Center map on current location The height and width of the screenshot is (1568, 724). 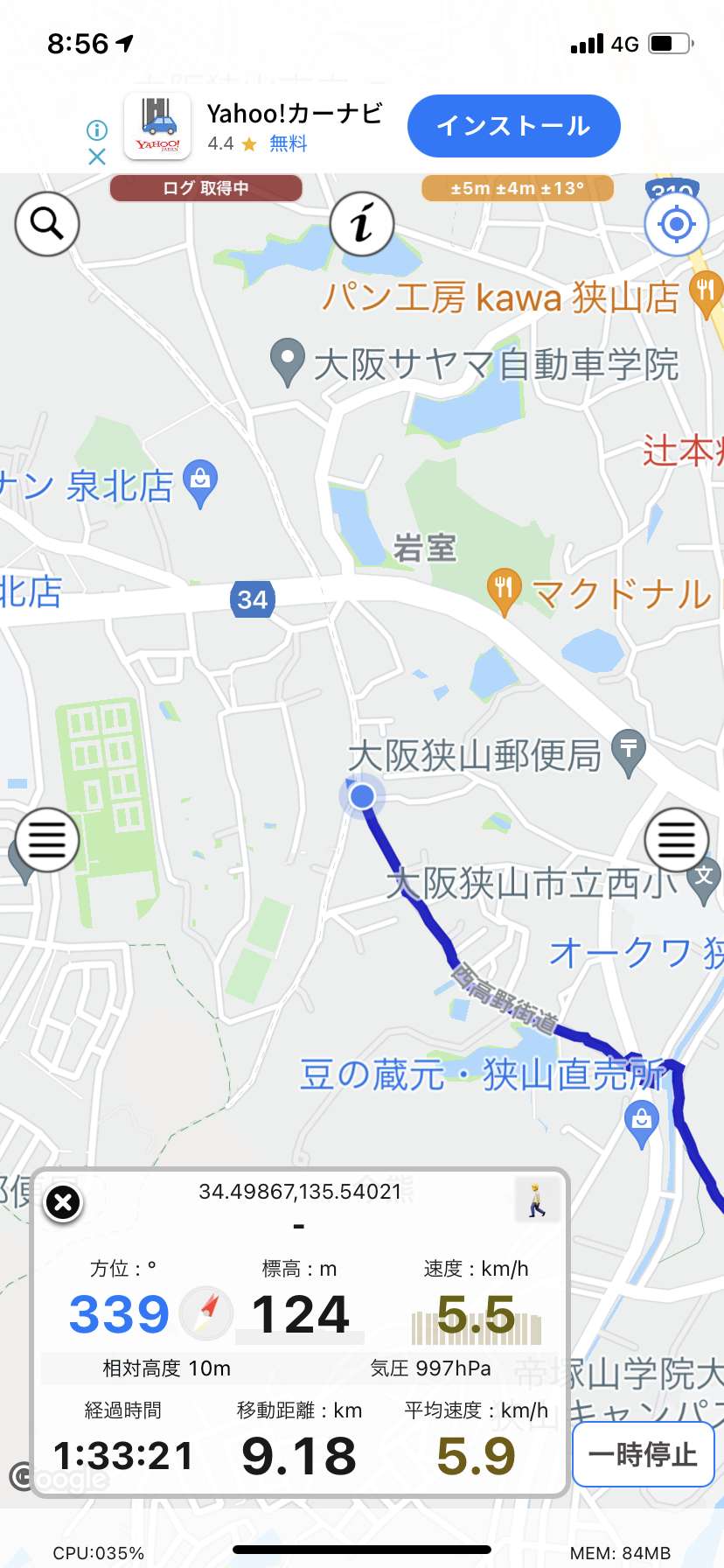[x=676, y=224]
